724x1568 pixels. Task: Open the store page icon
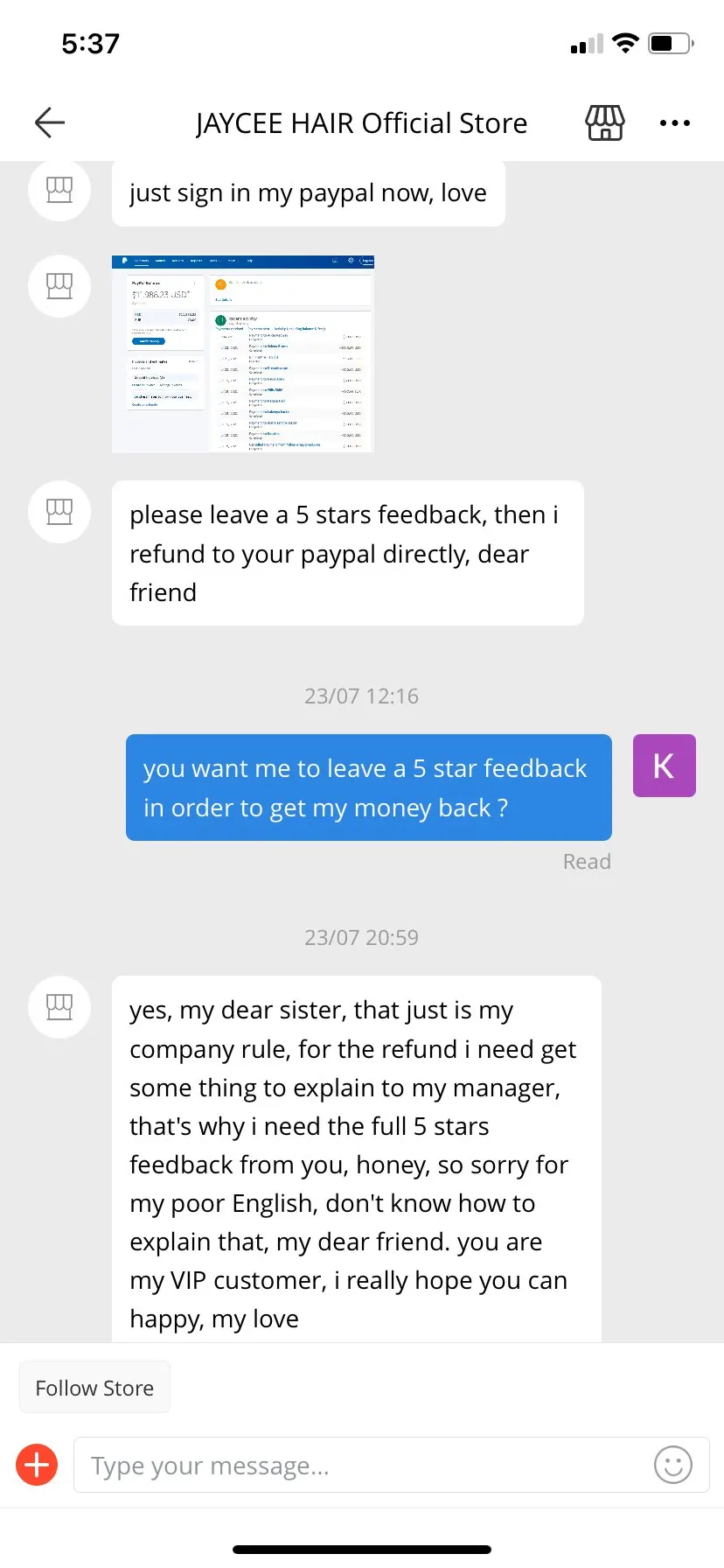[x=604, y=122]
